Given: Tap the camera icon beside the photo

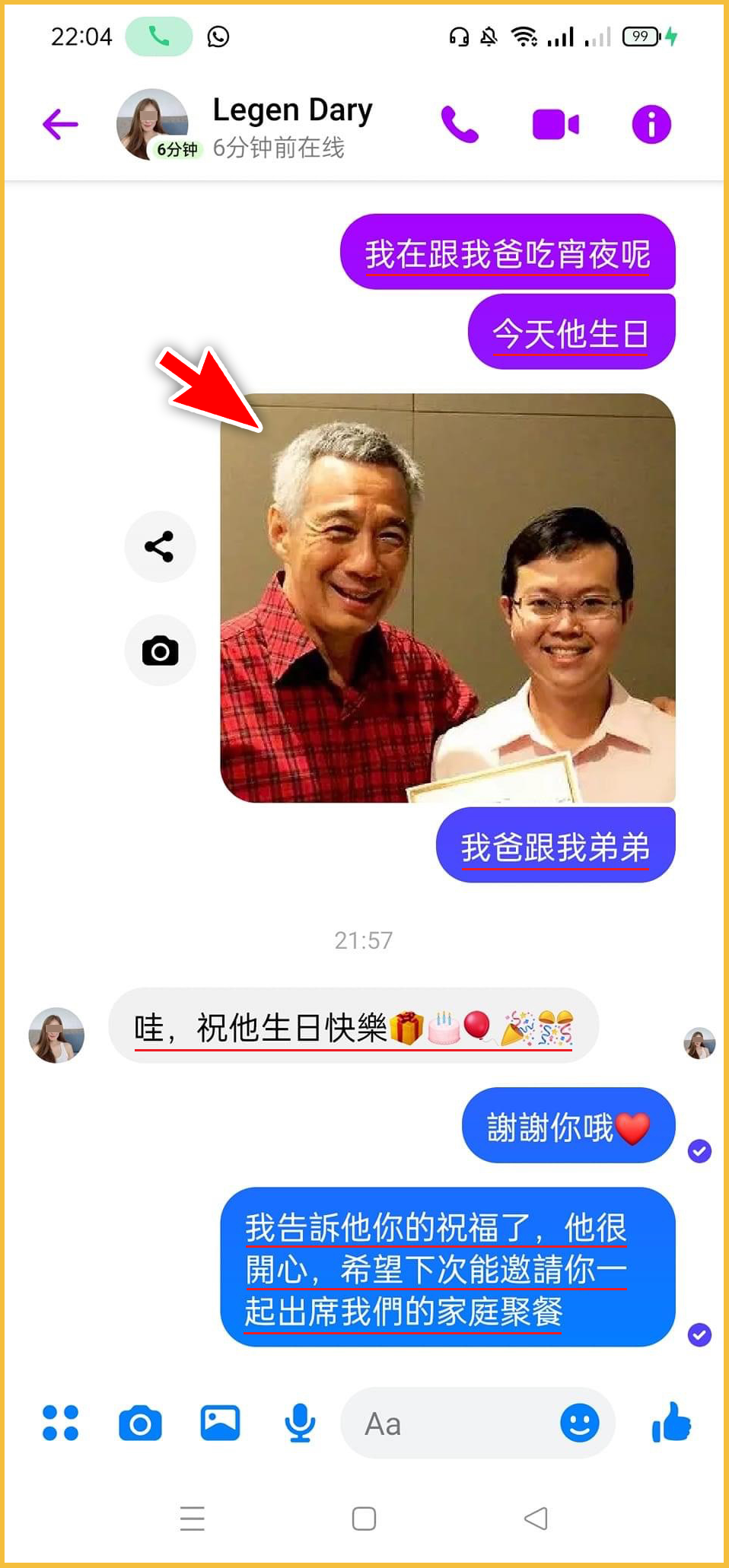Looking at the screenshot, I should (160, 651).
